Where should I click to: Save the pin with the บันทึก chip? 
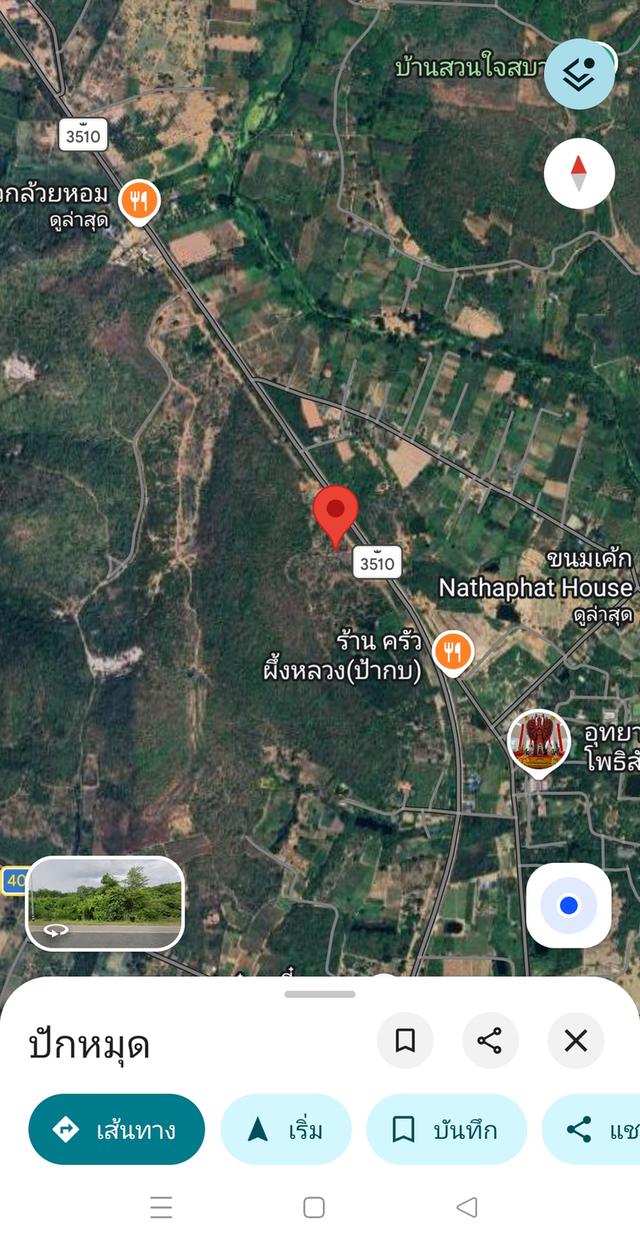(x=446, y=1129)
